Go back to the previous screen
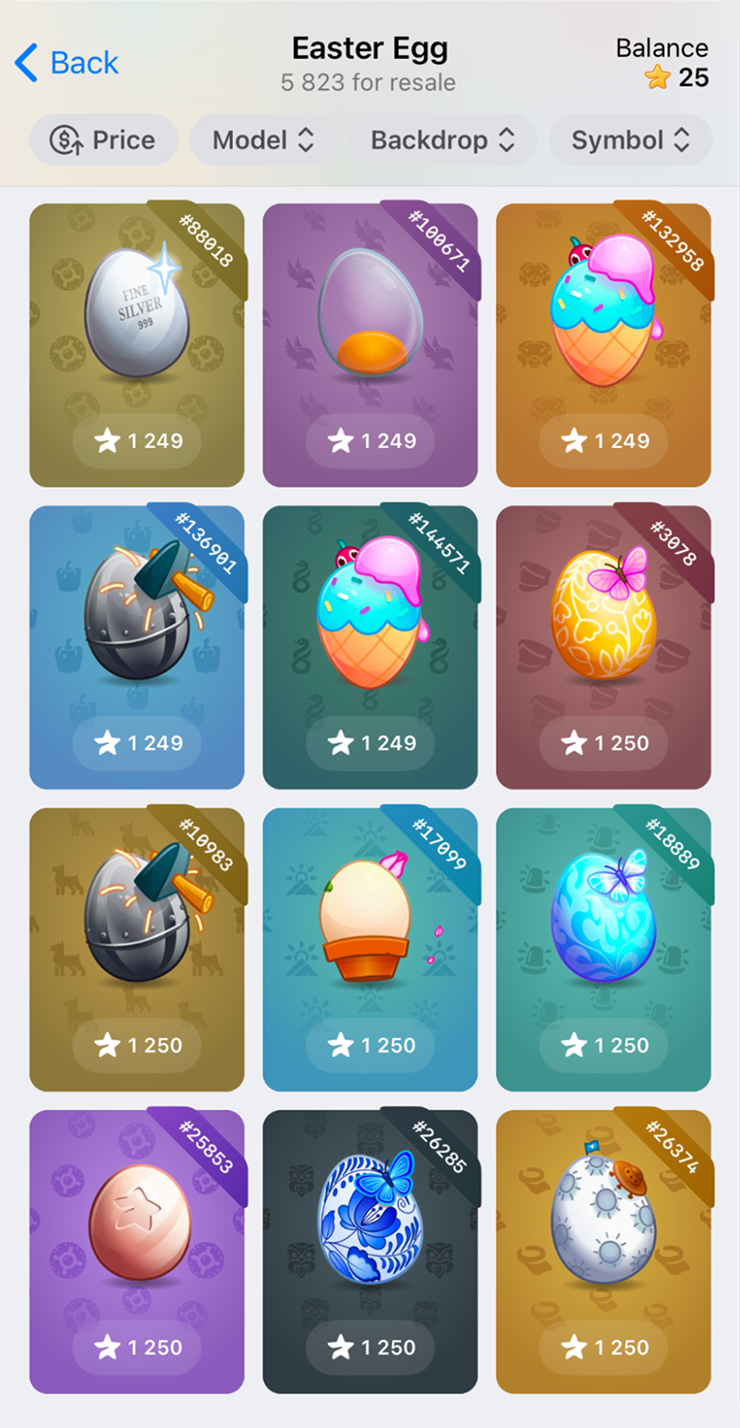The width and height of the screenshot is (740, 1428). point(67,63)
